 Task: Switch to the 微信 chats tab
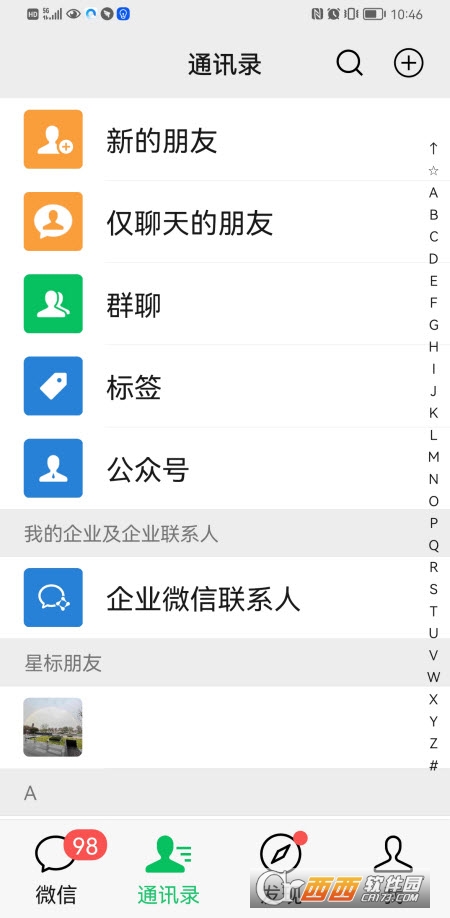[56, 868]
